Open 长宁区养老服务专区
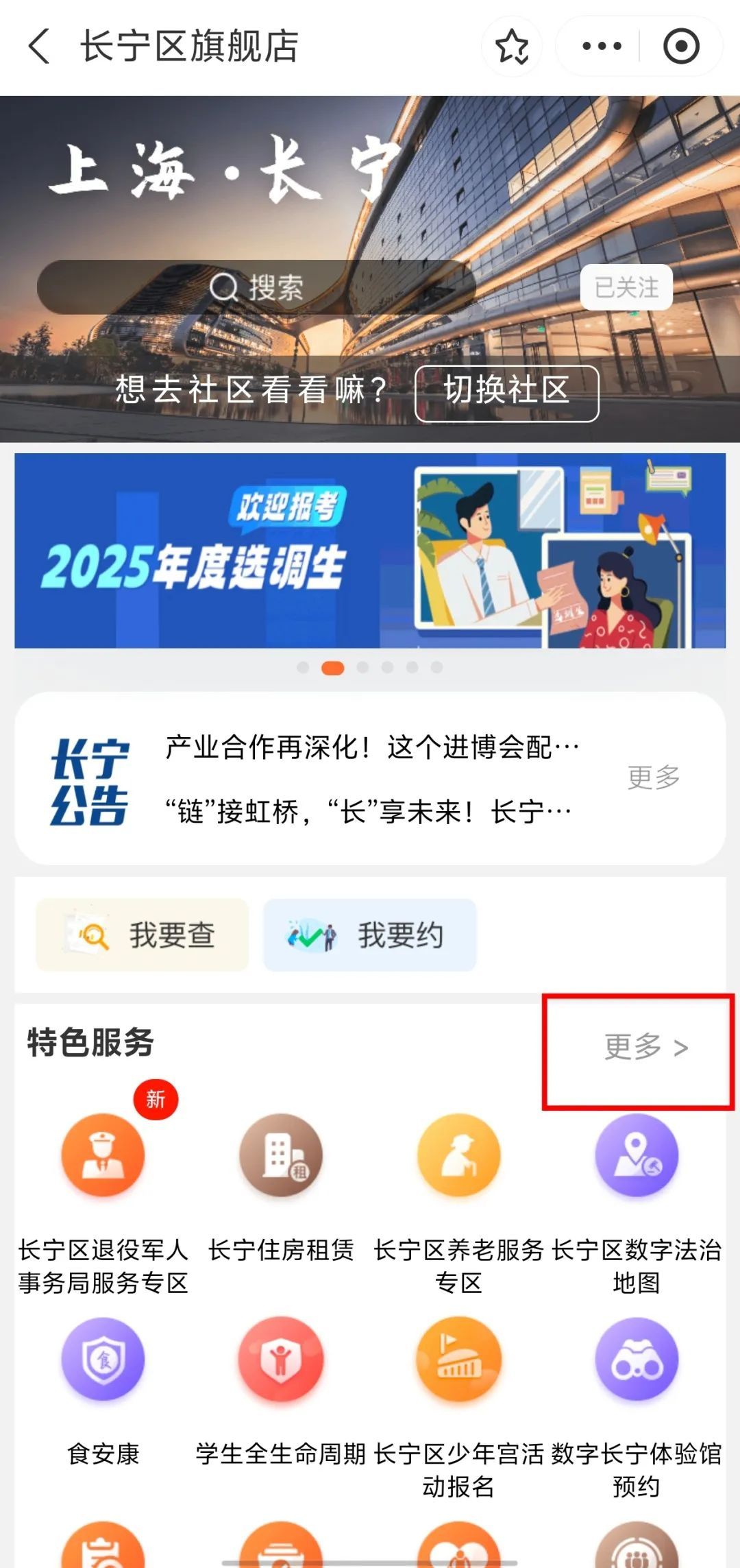 458,1156
